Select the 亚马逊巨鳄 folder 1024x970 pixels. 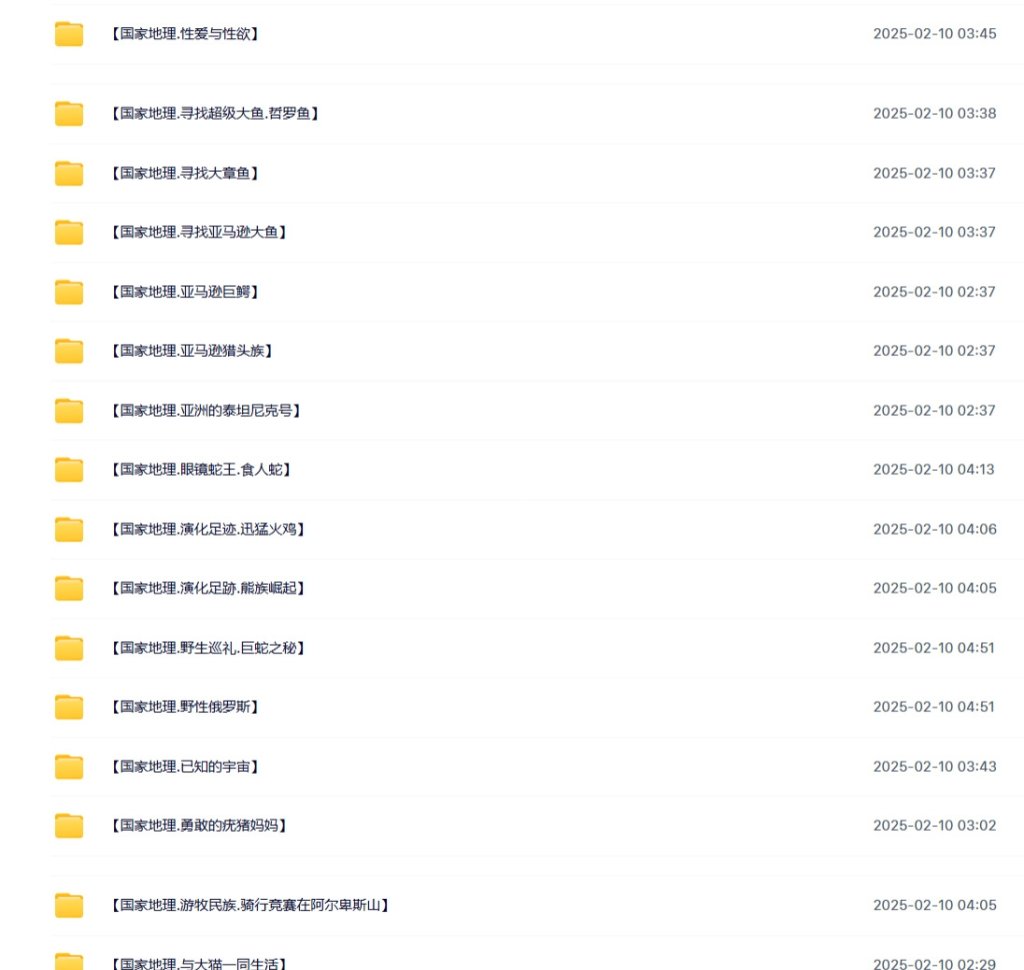(185, 292)
